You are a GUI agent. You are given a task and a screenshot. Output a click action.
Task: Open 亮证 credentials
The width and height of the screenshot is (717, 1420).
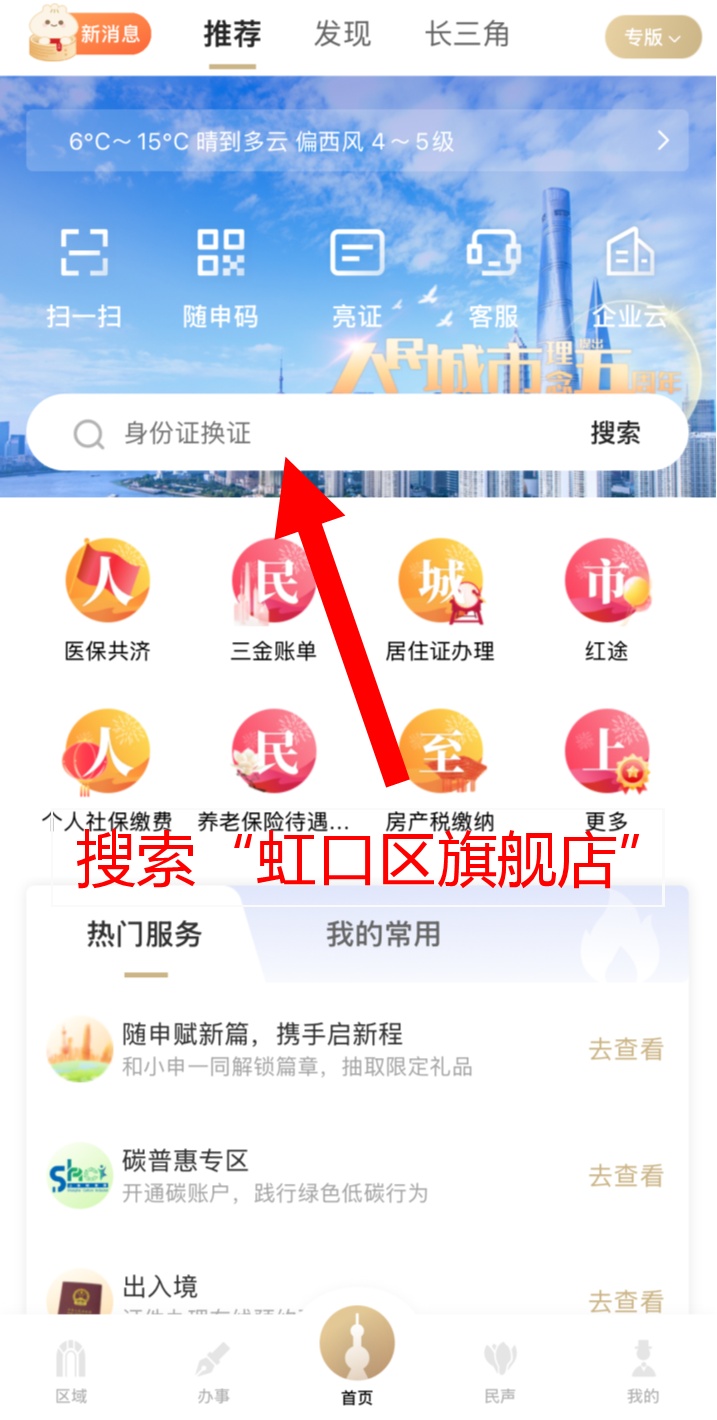(x=357, y=276)
